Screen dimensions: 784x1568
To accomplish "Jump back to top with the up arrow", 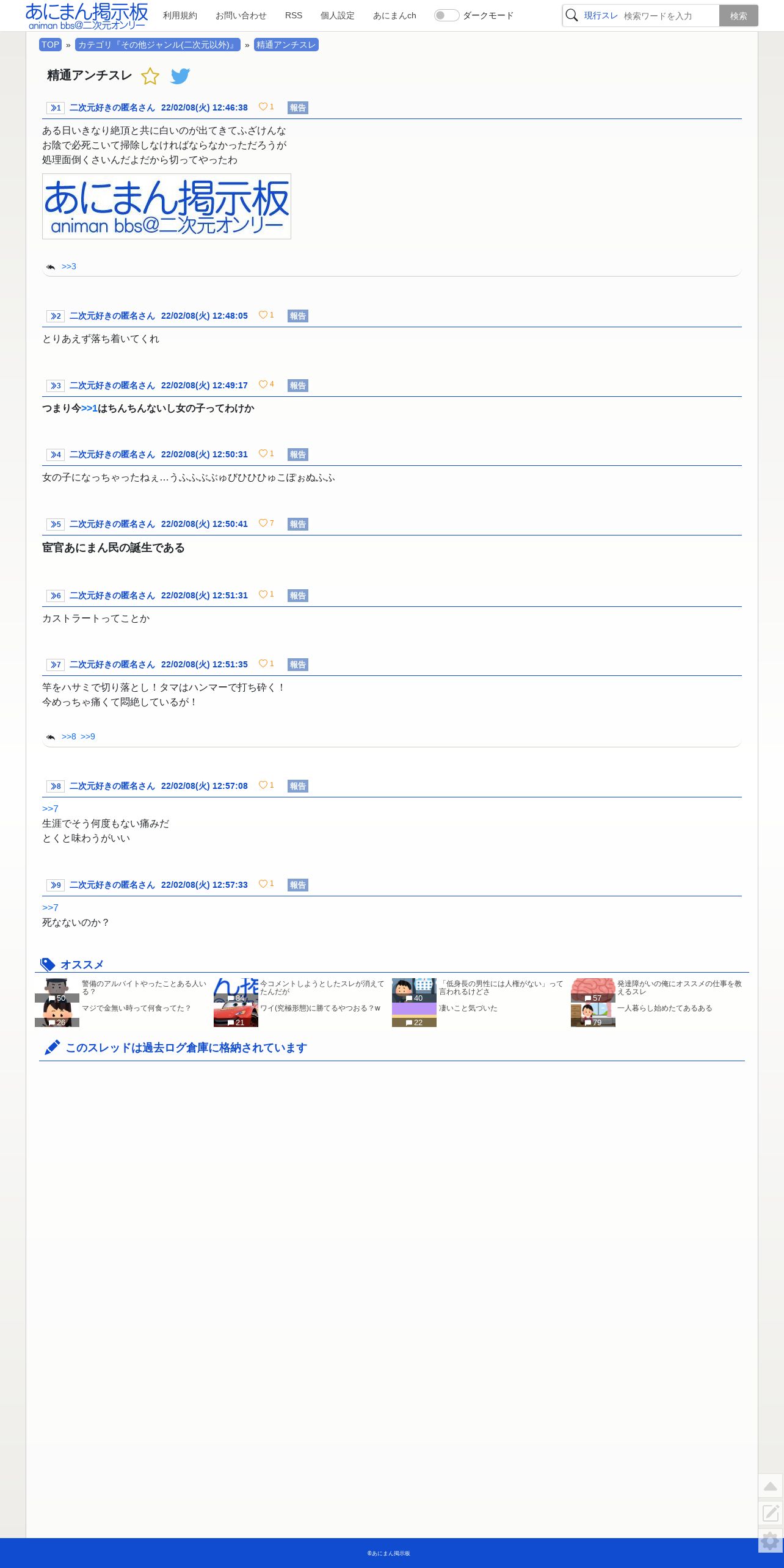I will tap(771, 1486).
